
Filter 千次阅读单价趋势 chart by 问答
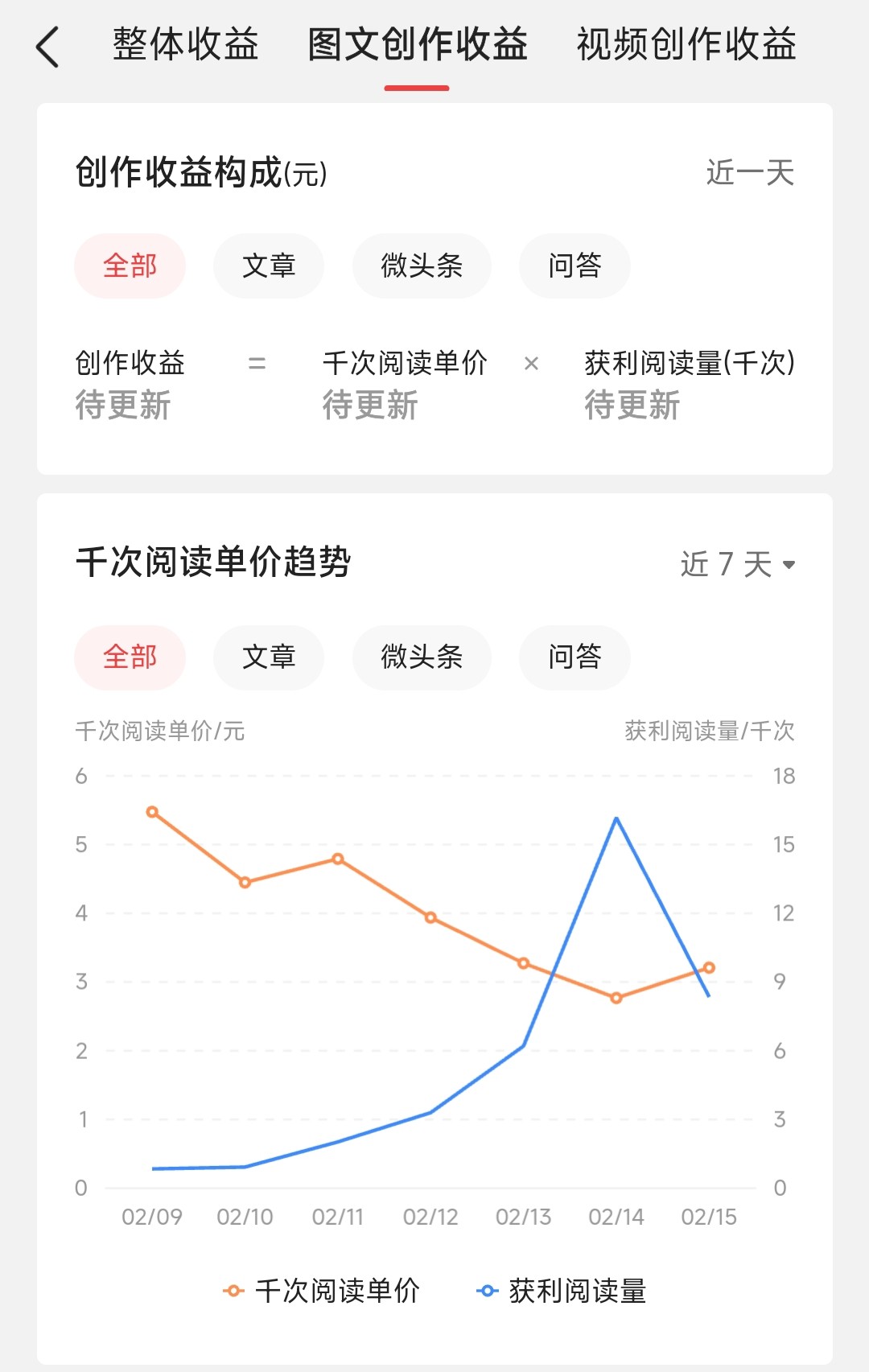[x=575, y=657]
